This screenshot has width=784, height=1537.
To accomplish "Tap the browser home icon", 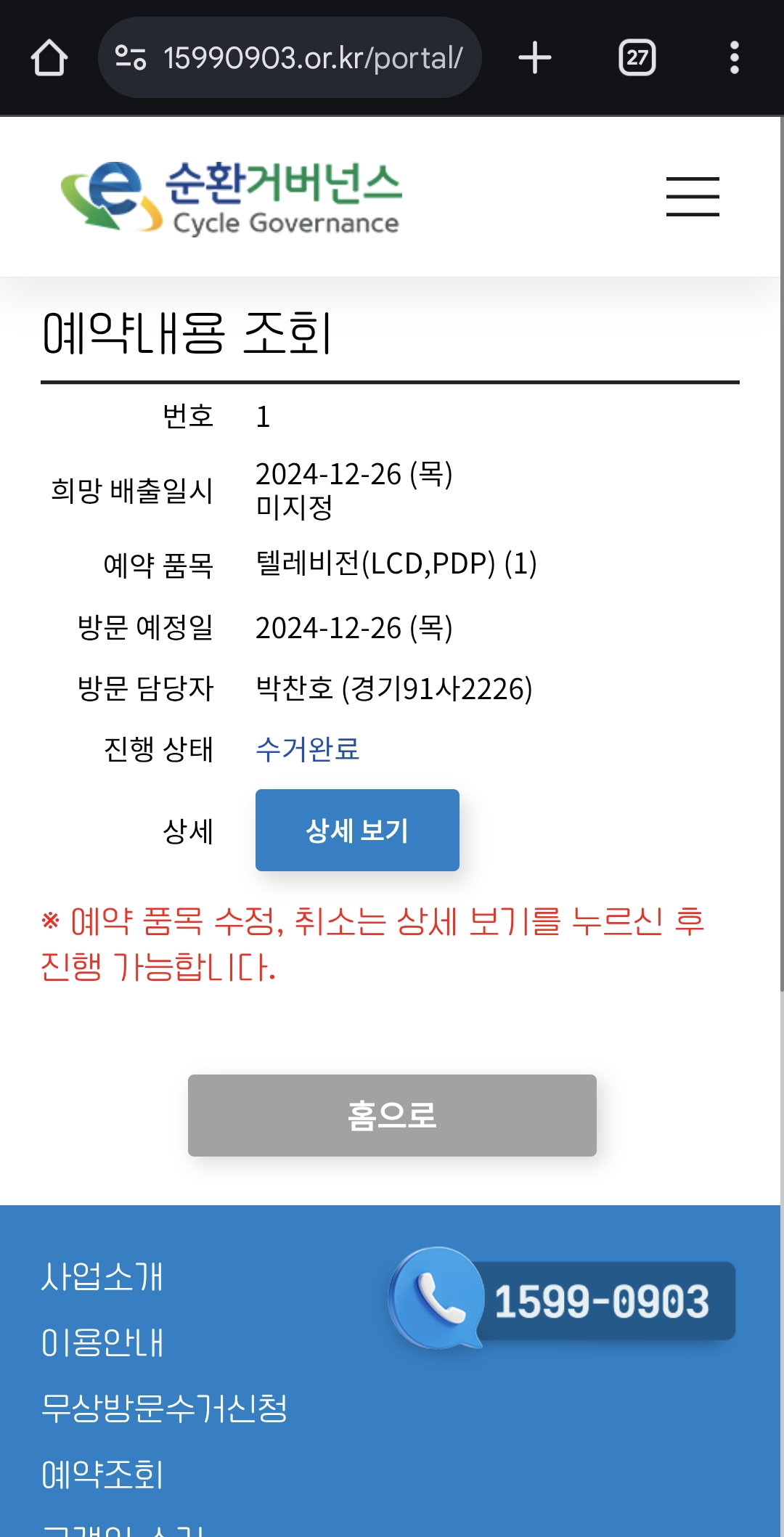I will pyautogui.click(x=49, y=57).
